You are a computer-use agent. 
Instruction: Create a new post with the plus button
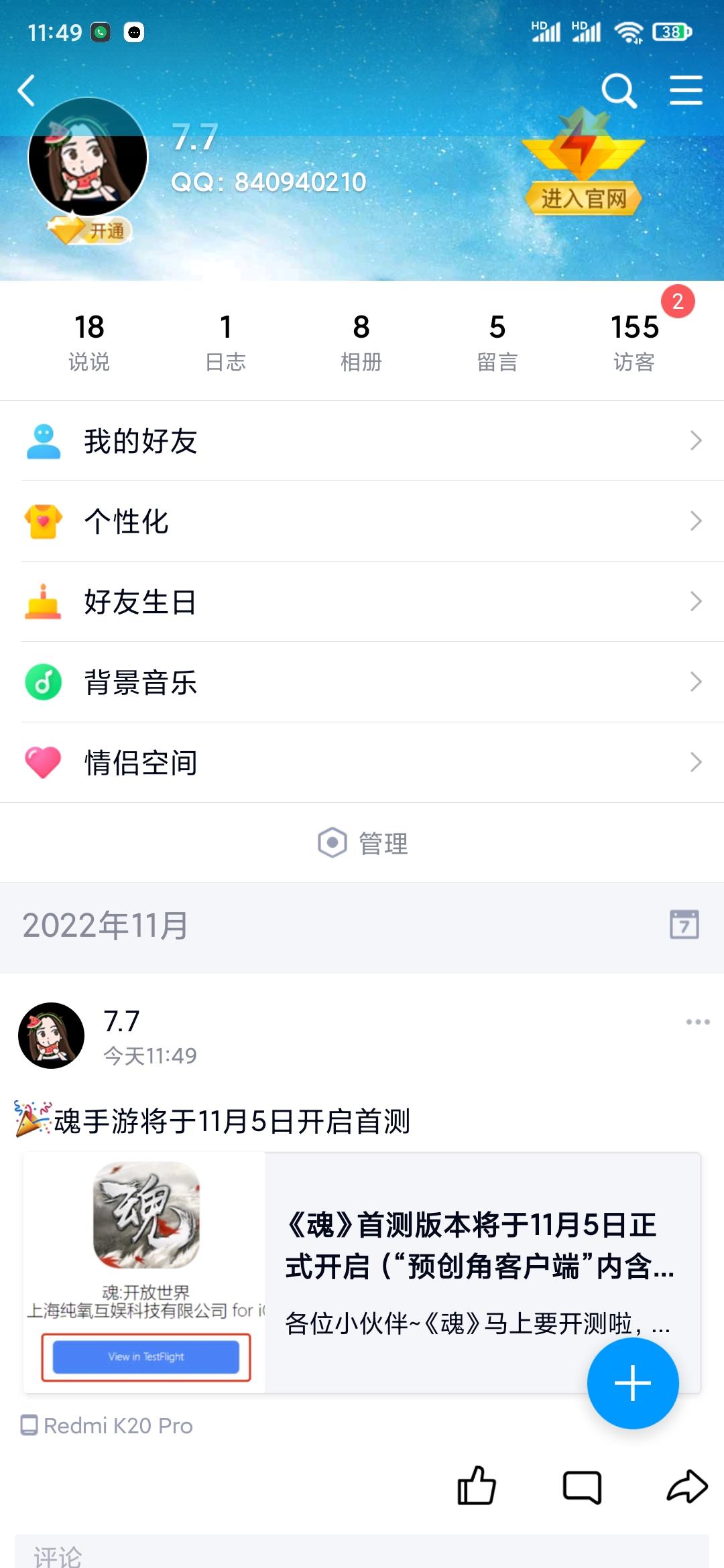pyautogui.click(x=633, y=1383)
